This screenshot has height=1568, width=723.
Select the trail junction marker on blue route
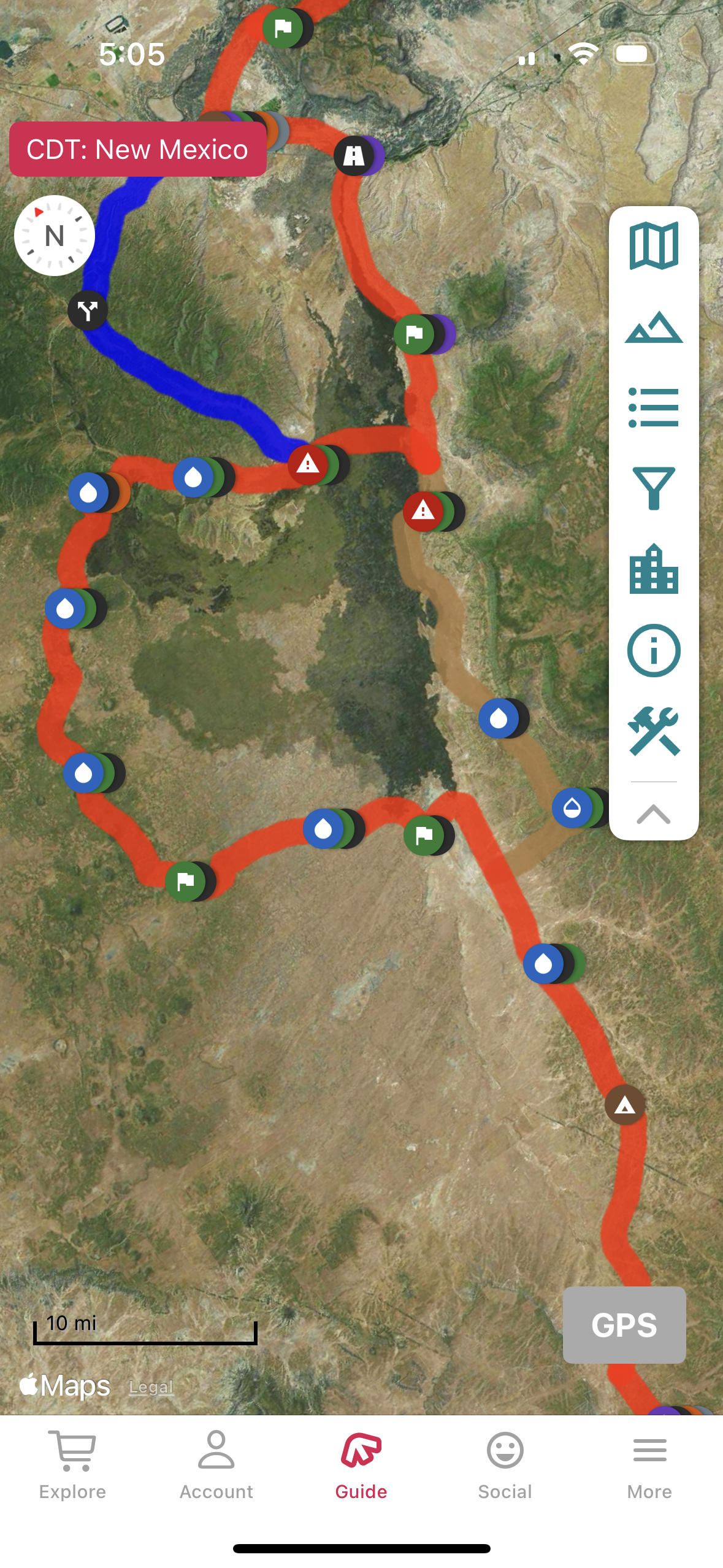click(x=88, y=310)
